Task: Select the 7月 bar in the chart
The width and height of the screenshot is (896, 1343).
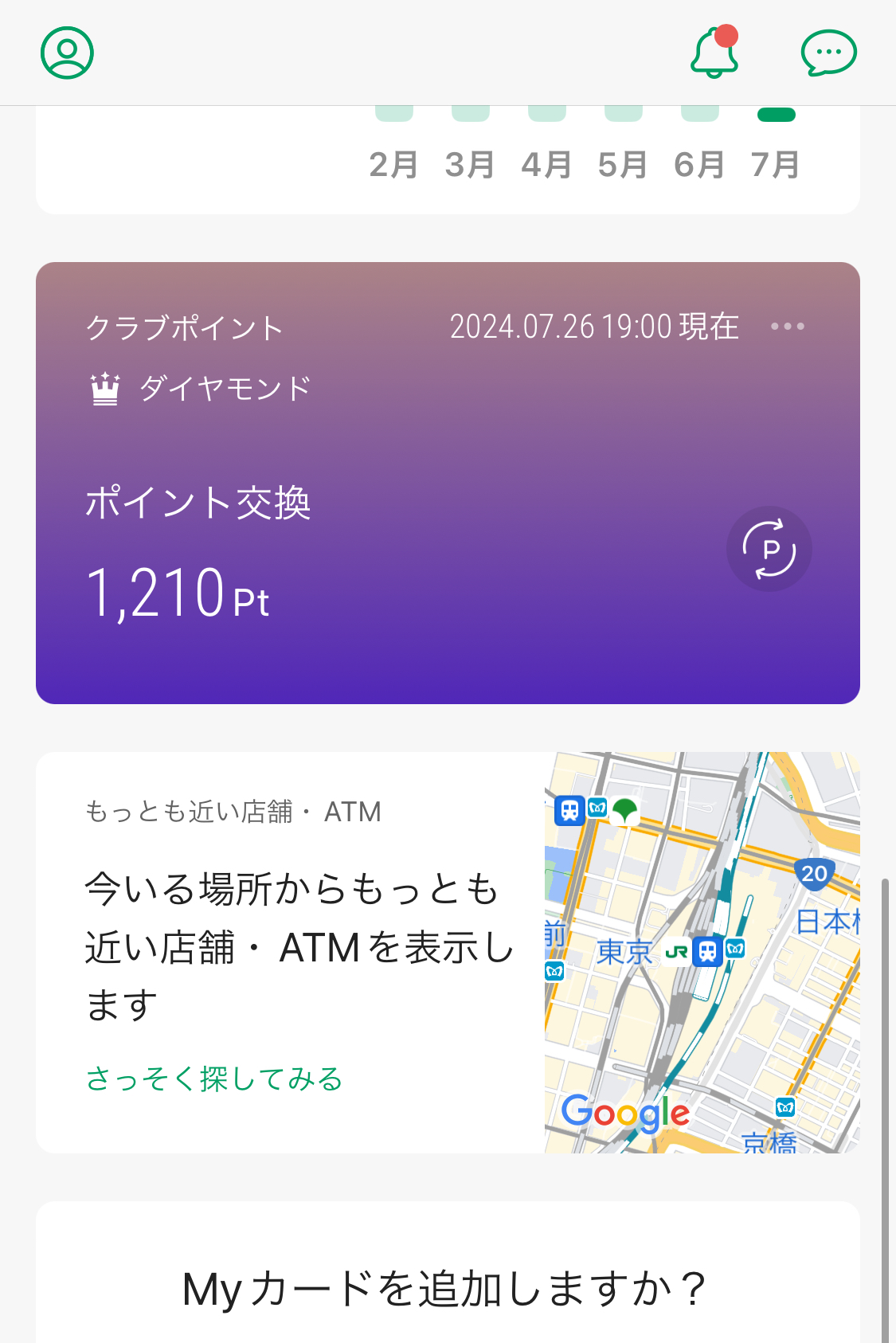Action: click(x=776, y=116)
